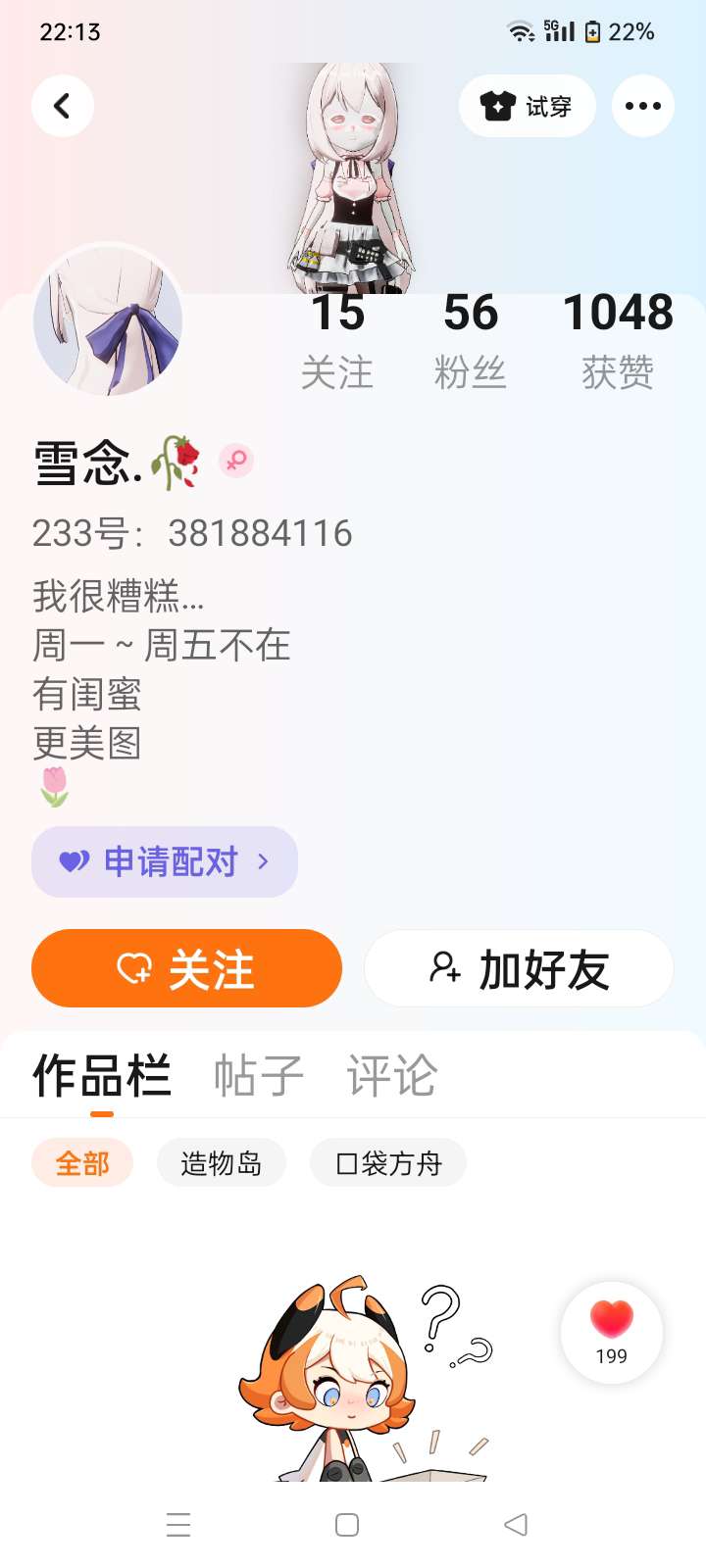The image size is (706, 1568).
Task: Open the user's round avatar picture
Action: click(108, 320)
